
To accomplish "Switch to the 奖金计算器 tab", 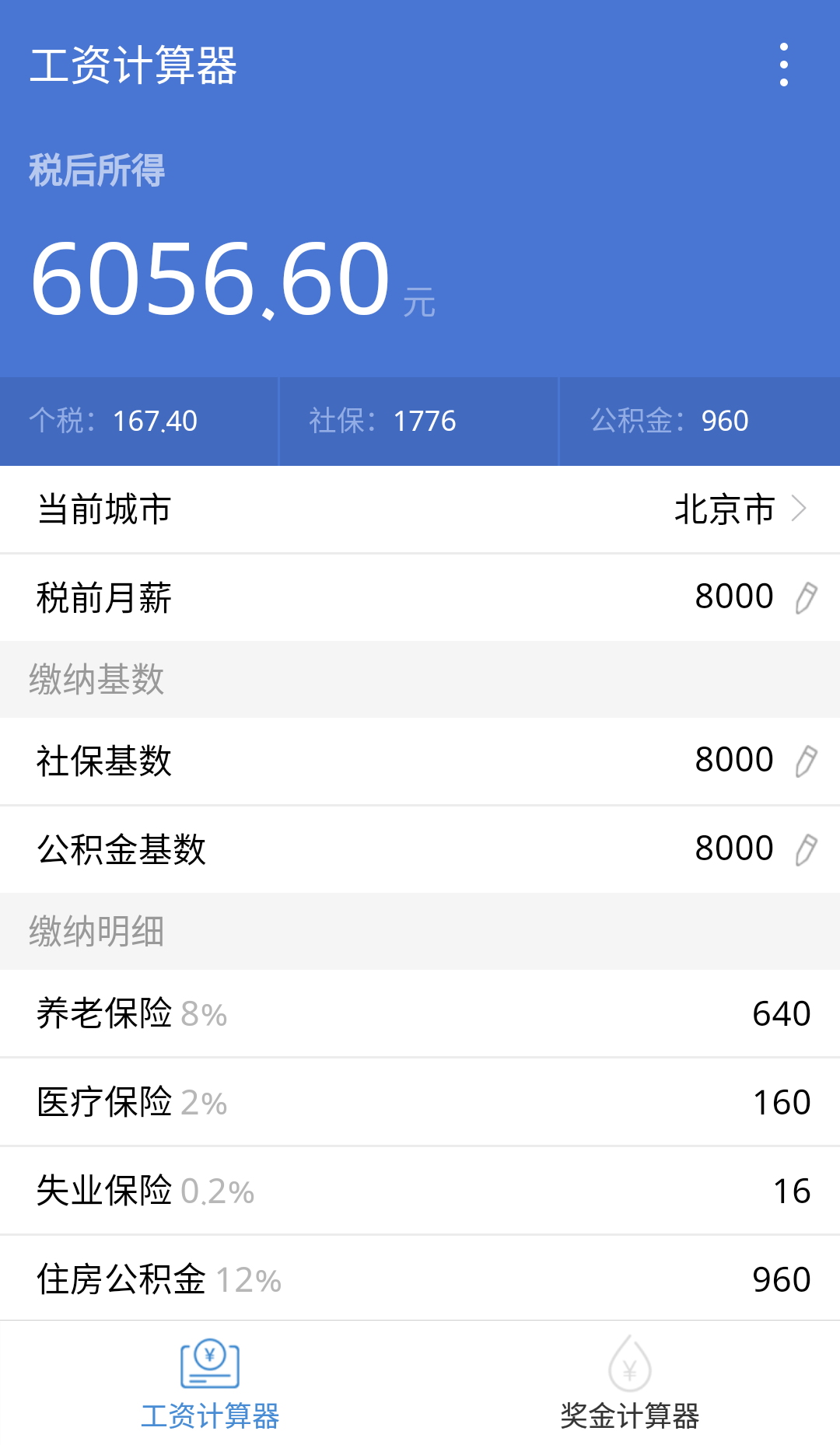I will [630, 1383].
